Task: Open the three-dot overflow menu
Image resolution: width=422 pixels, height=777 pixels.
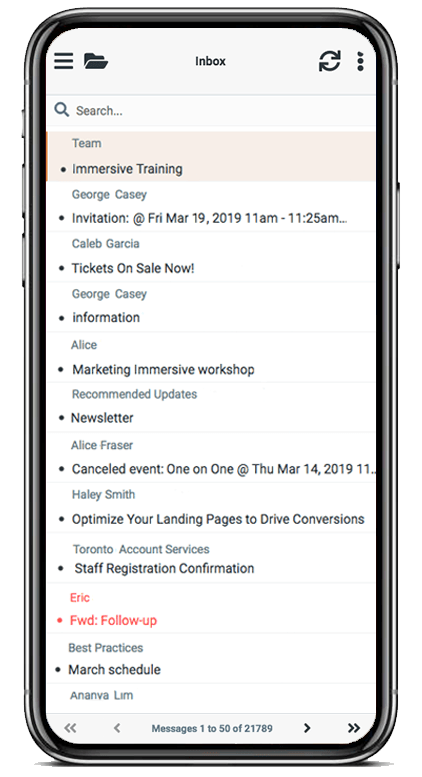Action: 361,61
